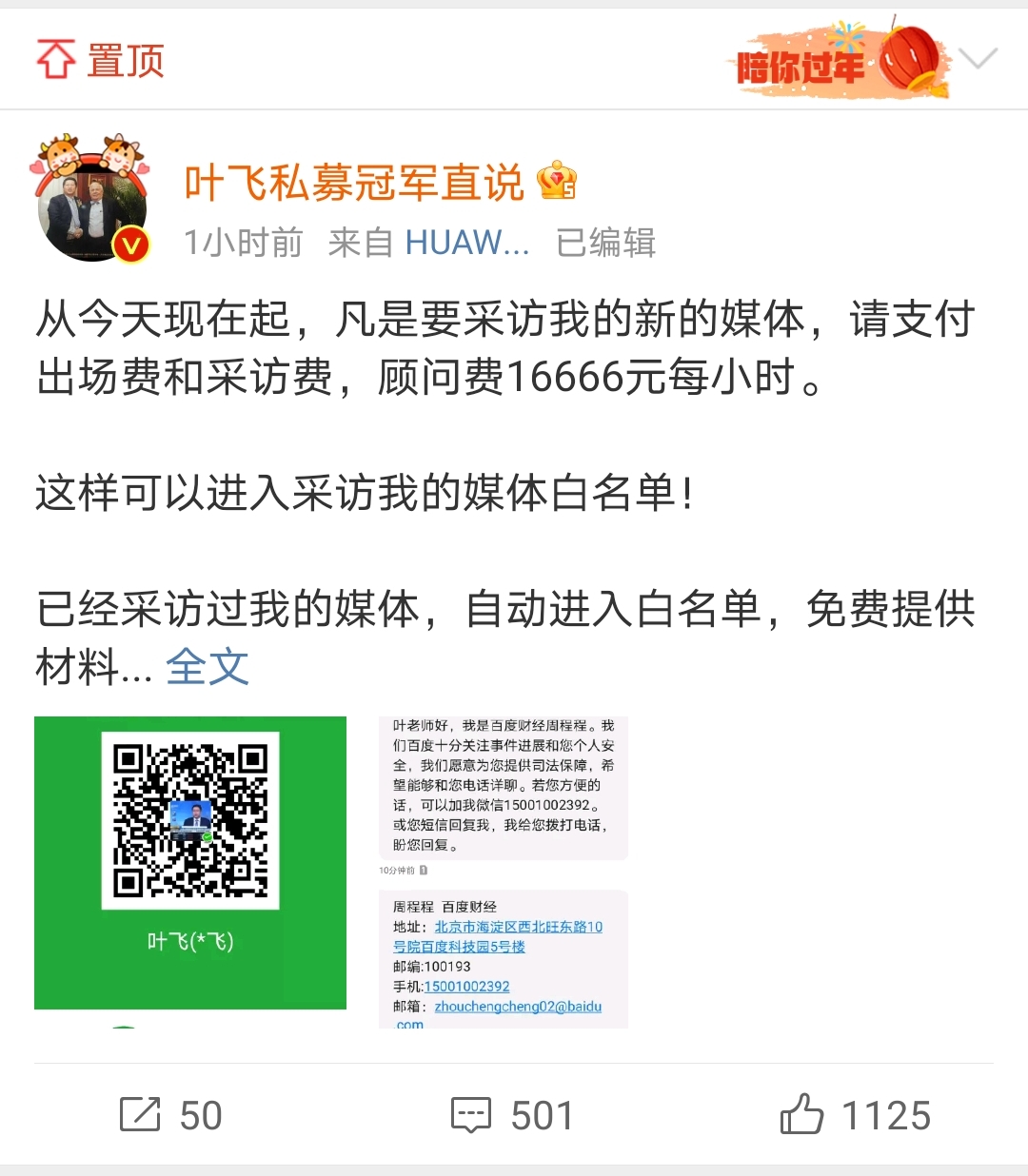Image resolution: width=1028 pixels, height=1176 pixels.
Task: Expand the post options chevron
Action: [978, 60]
